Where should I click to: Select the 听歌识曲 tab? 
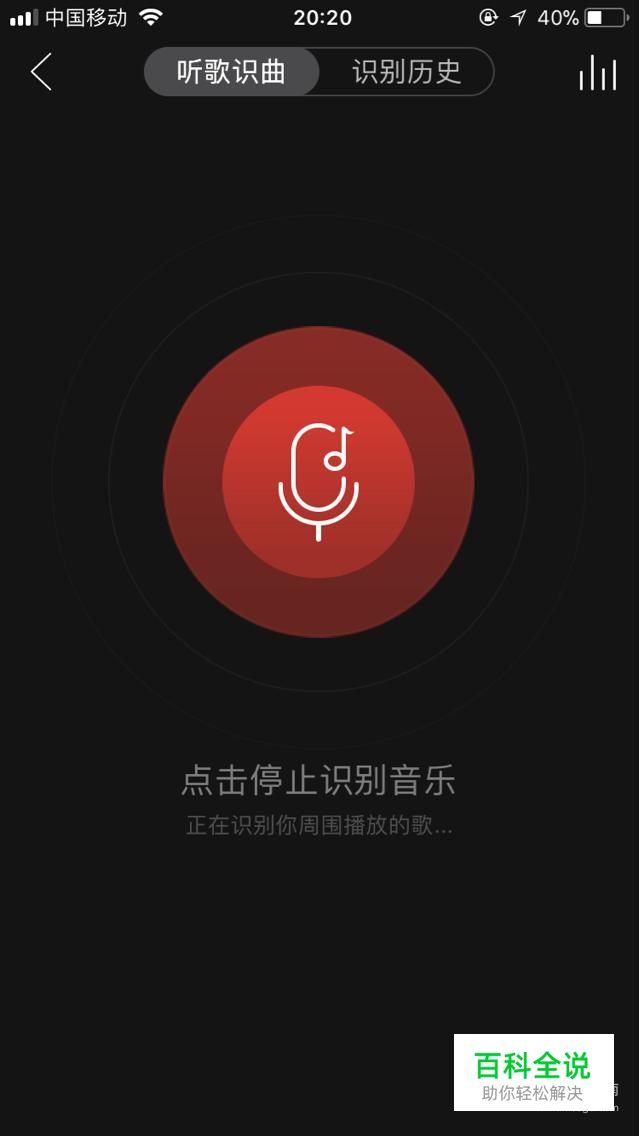[x=232, y=72]
